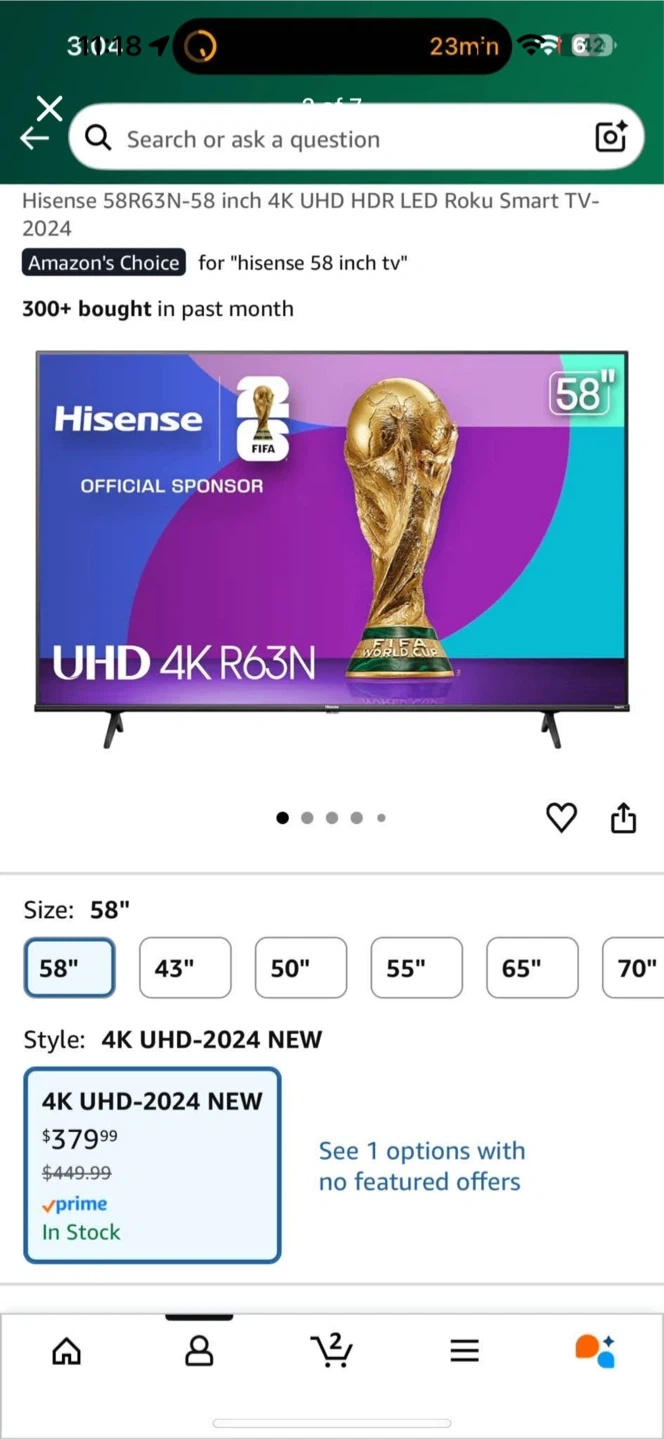The width and height of the screenshot is (664, 1440).
Task: Open the account profile tab
Action: click(x=199, y=1352)
